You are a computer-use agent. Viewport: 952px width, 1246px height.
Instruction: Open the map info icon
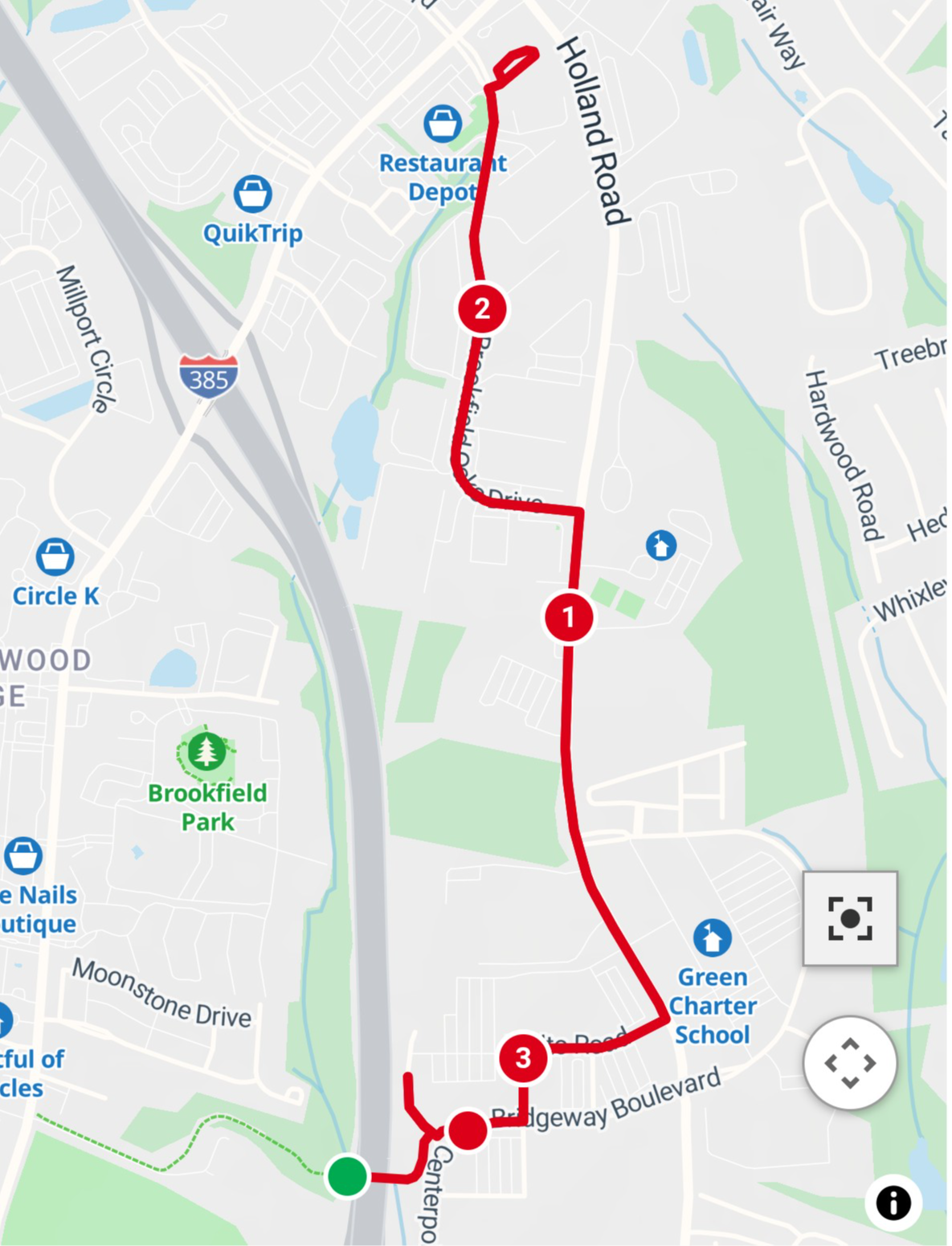pos(893,1203)
